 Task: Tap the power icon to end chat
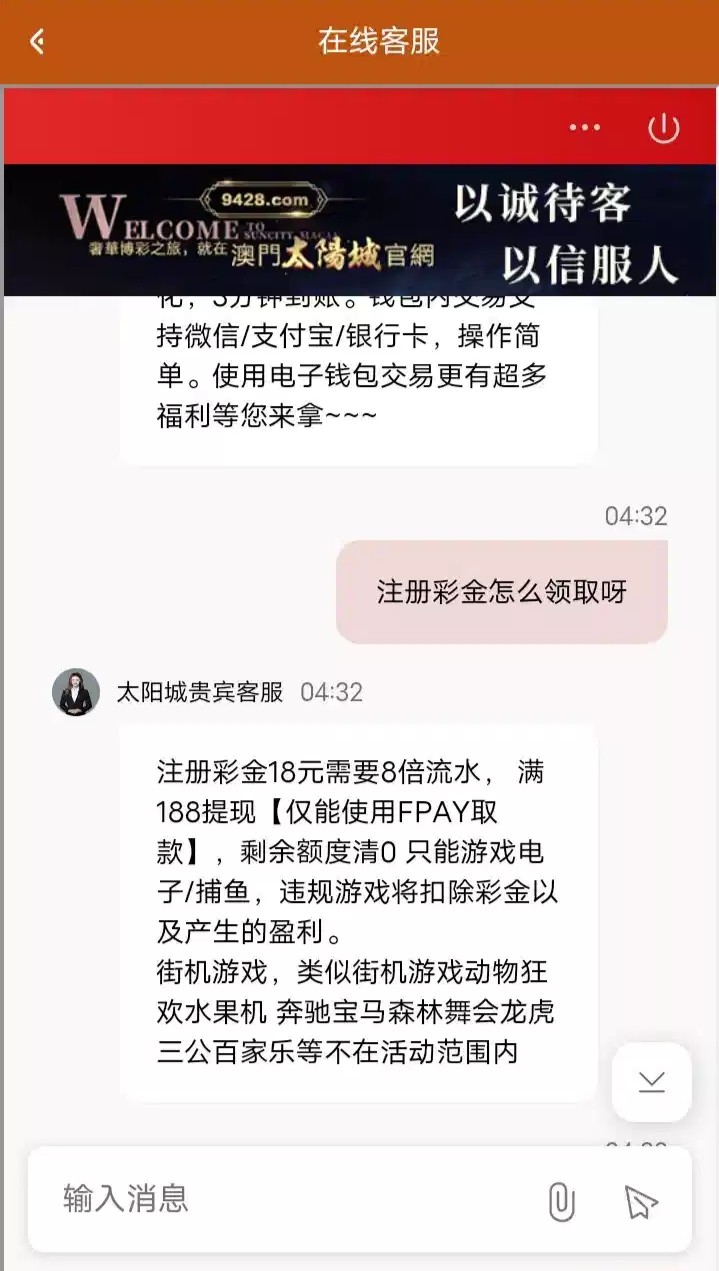pos(664,128)
